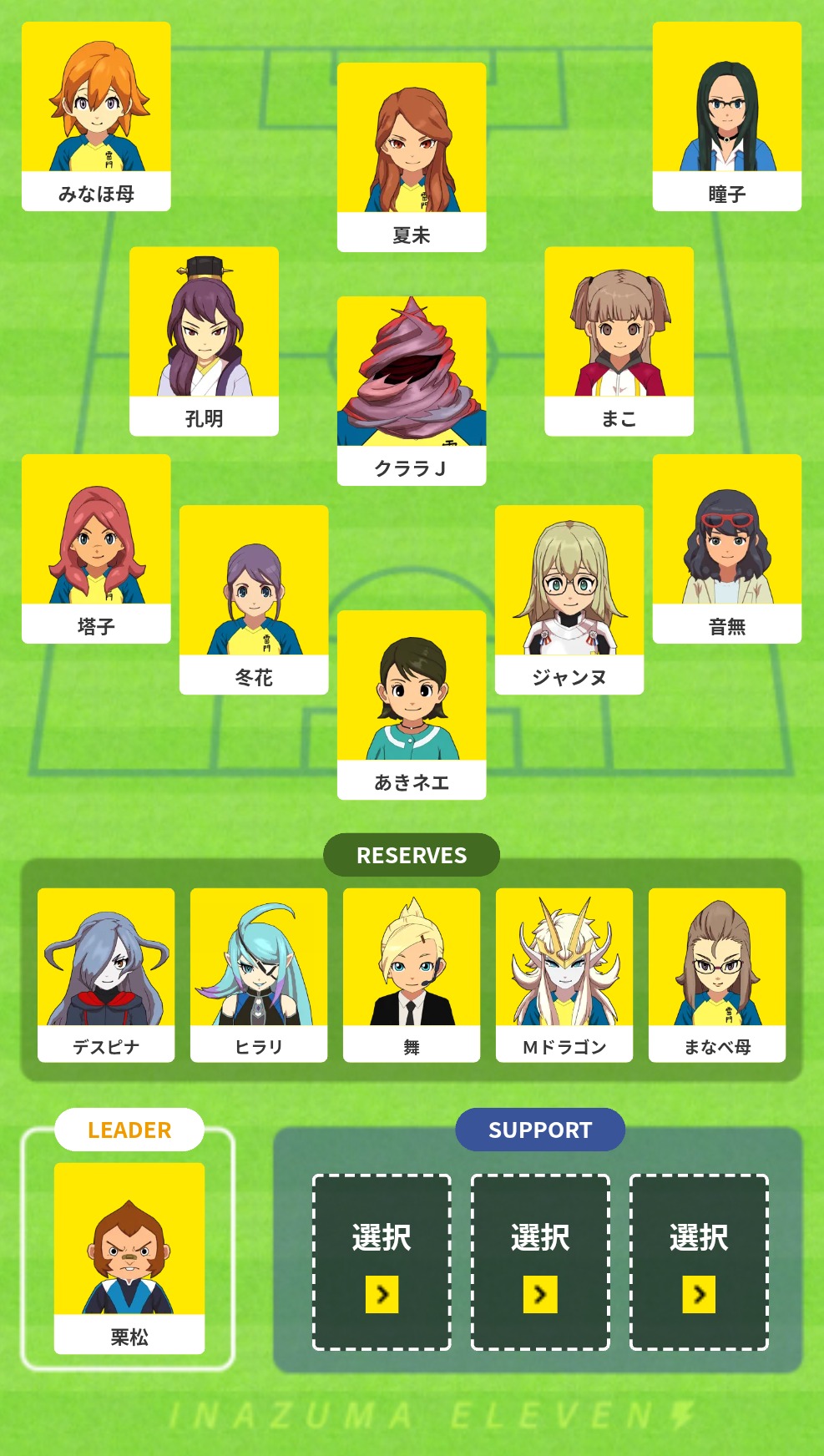Viewport: 824px width, 1456px height.
Task: Tap reserve card 舞
Action: (x=412, y=974)
